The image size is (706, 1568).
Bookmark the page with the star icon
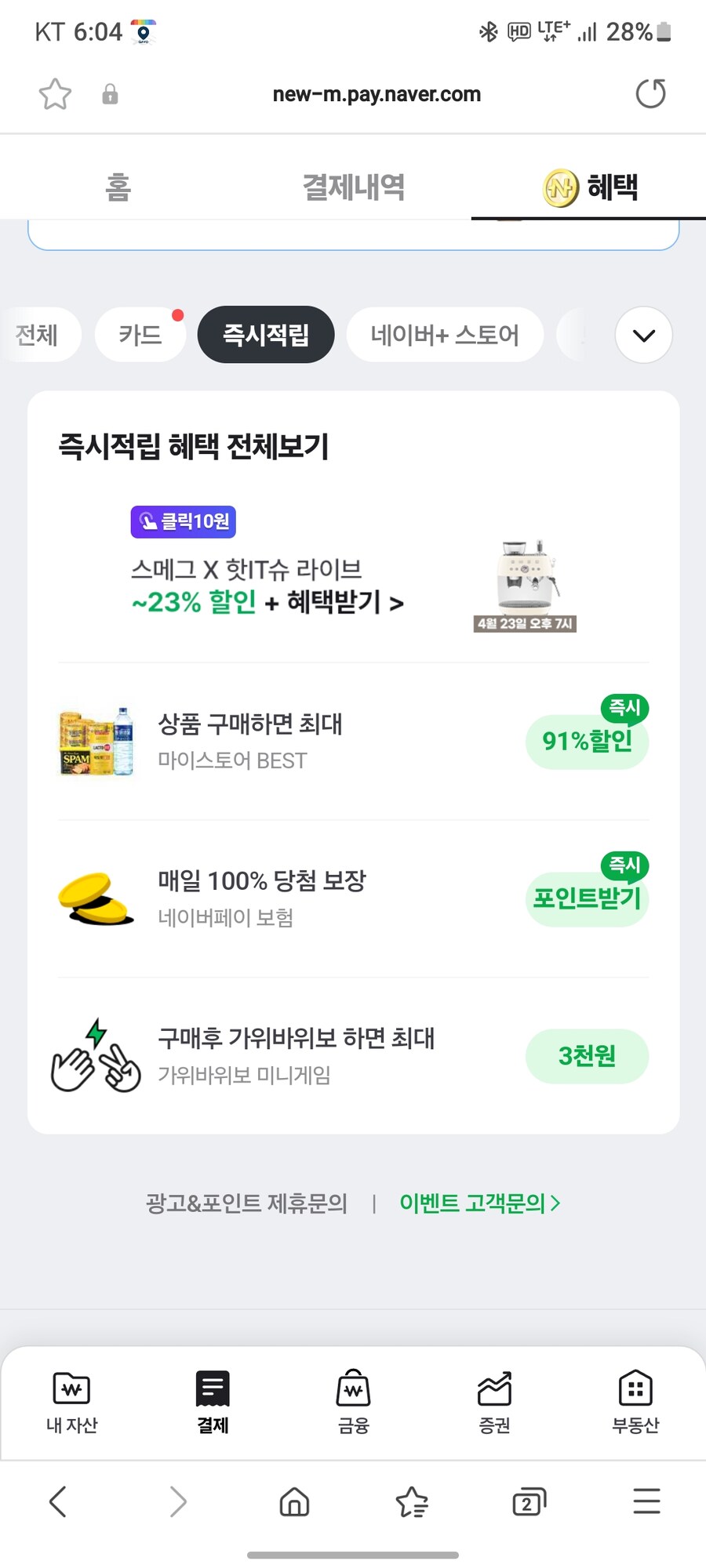[x=53, y=93]
